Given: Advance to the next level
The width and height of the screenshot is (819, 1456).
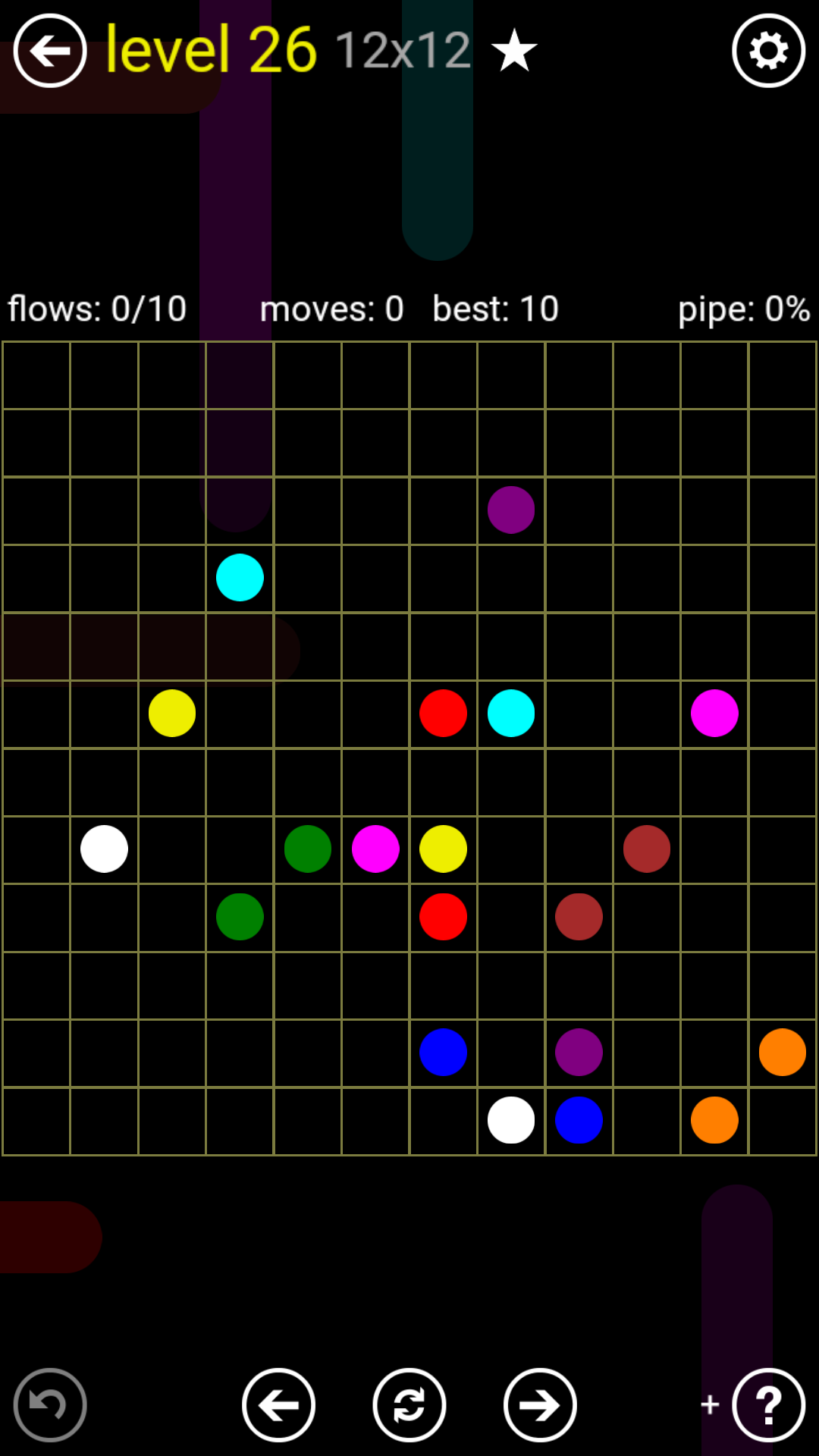Looking at the screenshot, I should 540,1405.
